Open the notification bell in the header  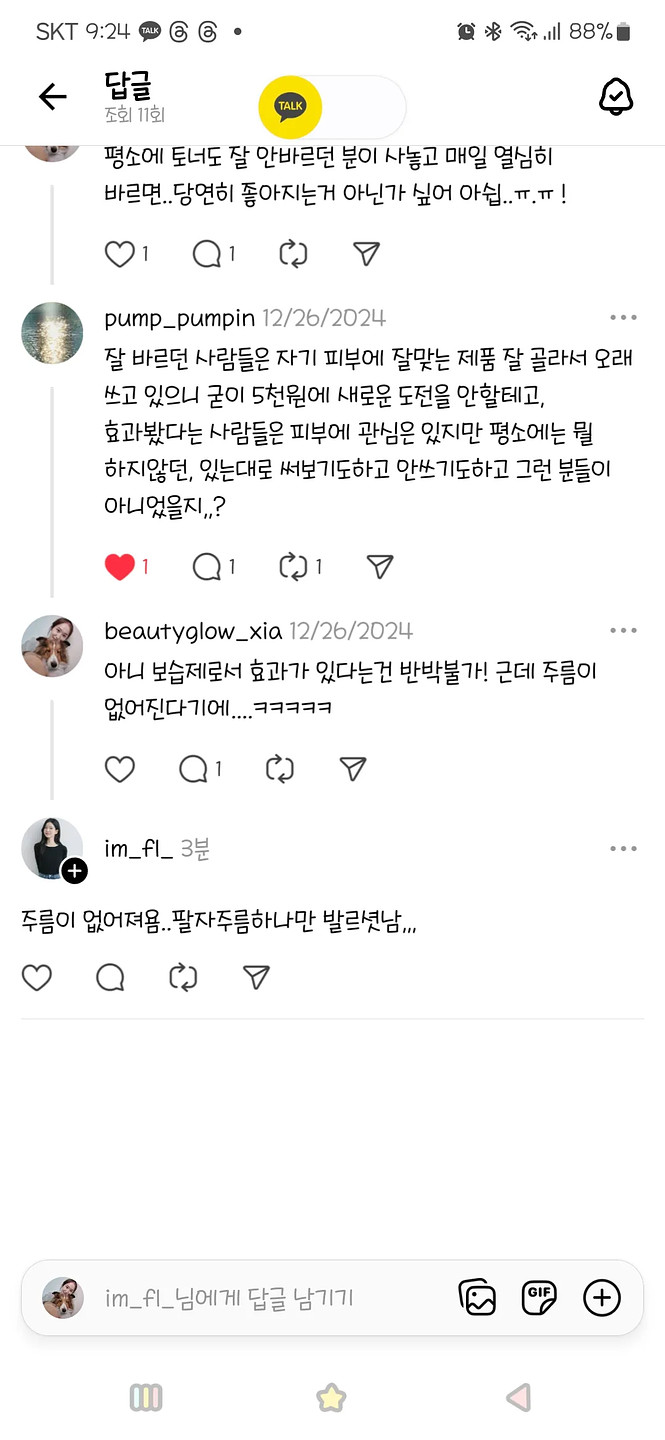615,96
